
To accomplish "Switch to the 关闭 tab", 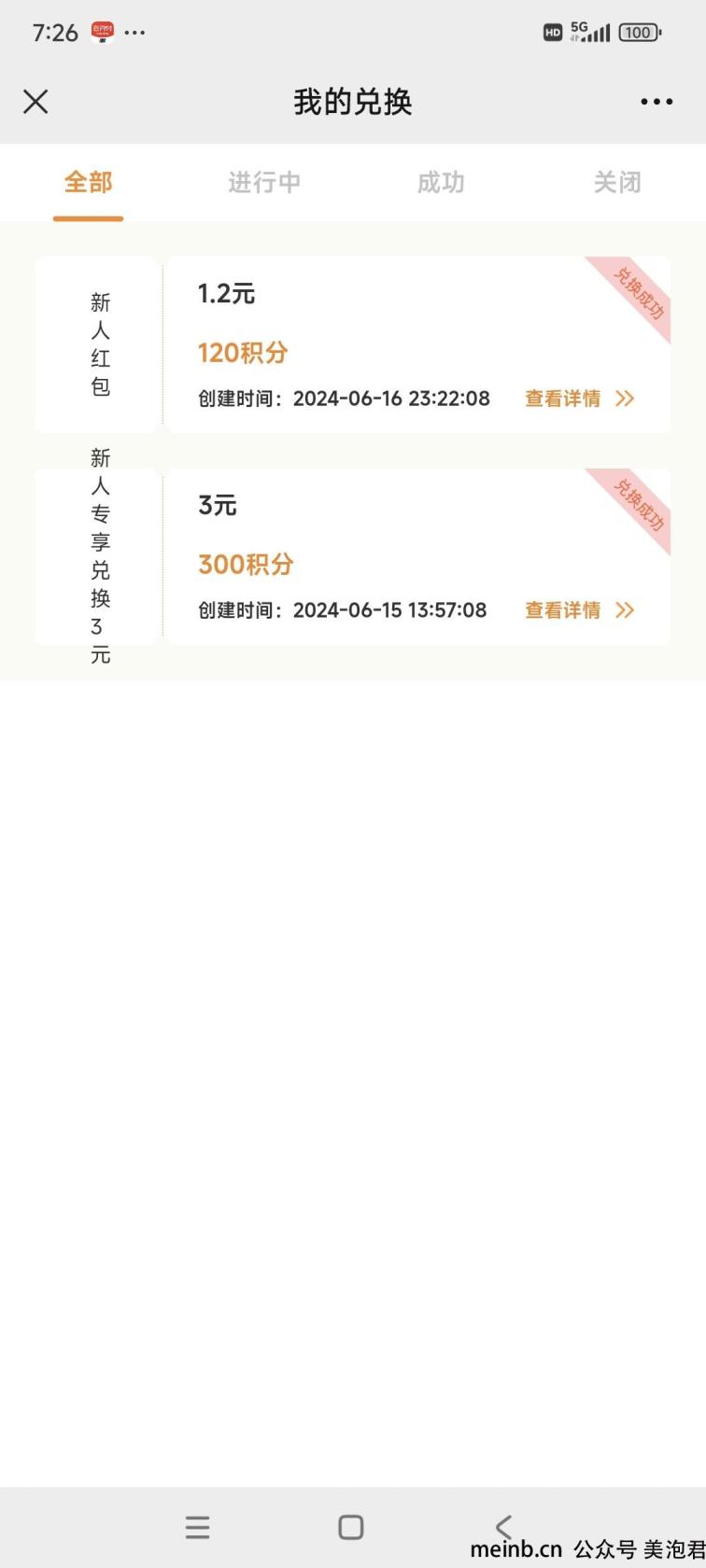I will pos(617,182).
